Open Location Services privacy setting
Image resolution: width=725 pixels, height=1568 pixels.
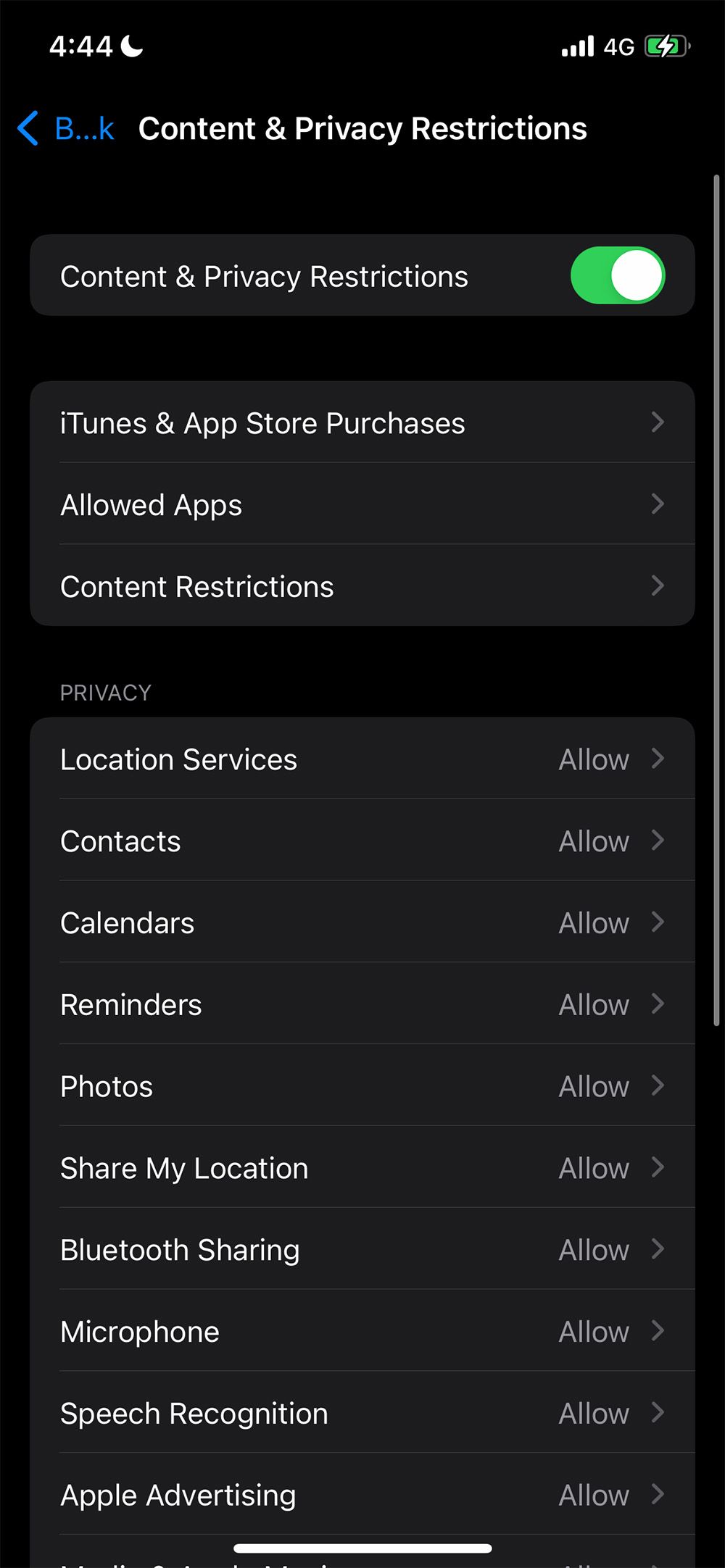(362, 759)
